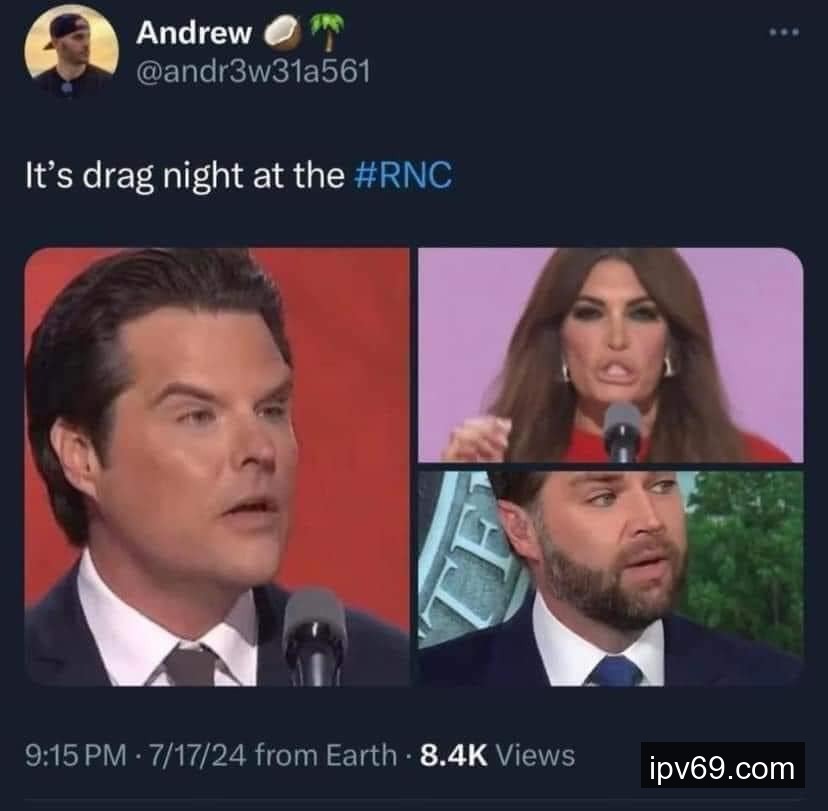Open the tweet's overflow menu
828x811 pixels.
tap(783, 32)
